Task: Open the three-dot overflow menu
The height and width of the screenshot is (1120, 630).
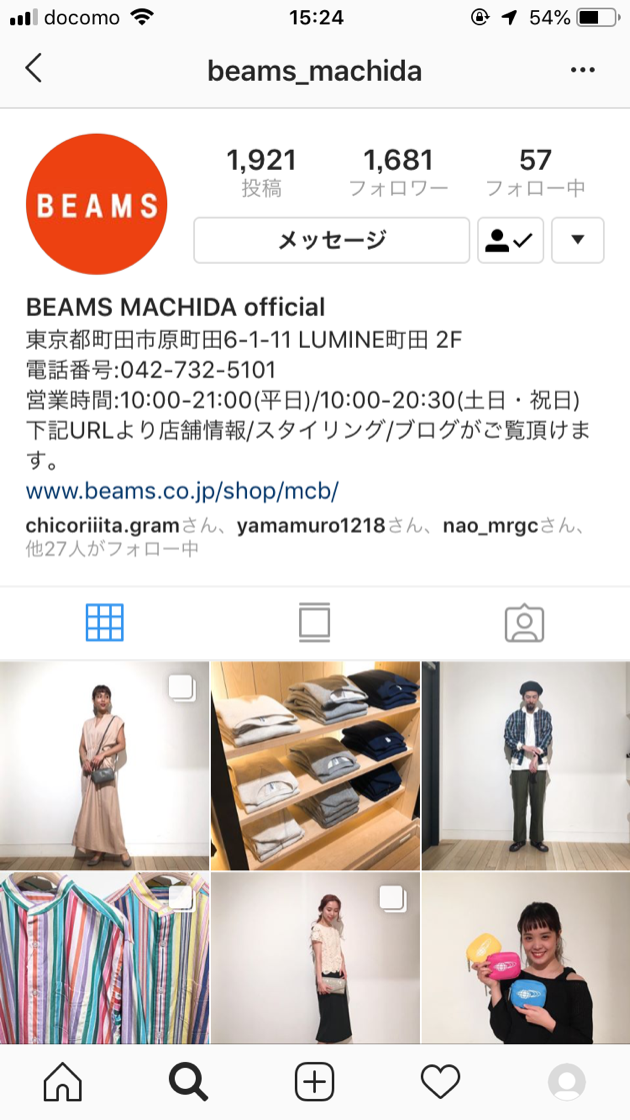Action: tap(582, 70)
